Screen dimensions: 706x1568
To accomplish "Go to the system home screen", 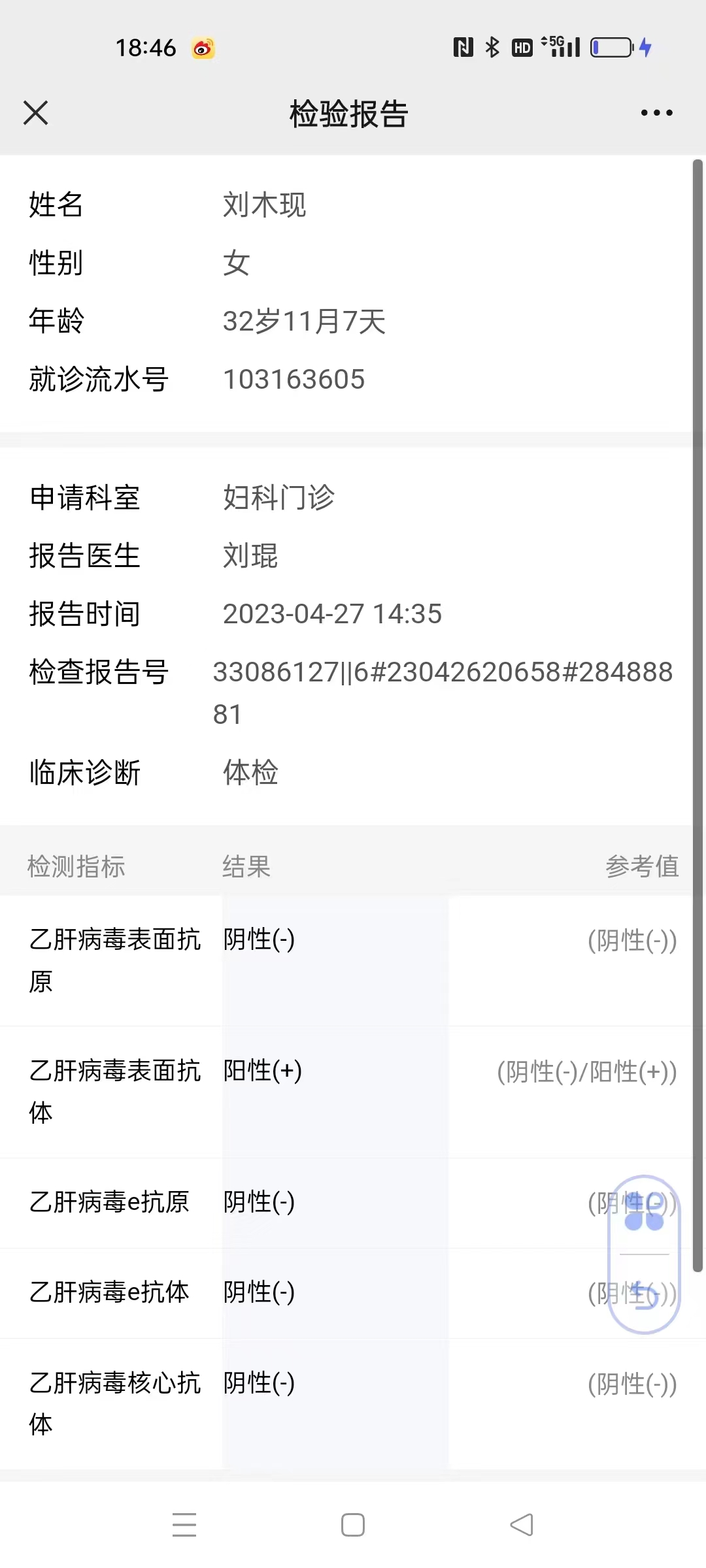I will 353,1525.
